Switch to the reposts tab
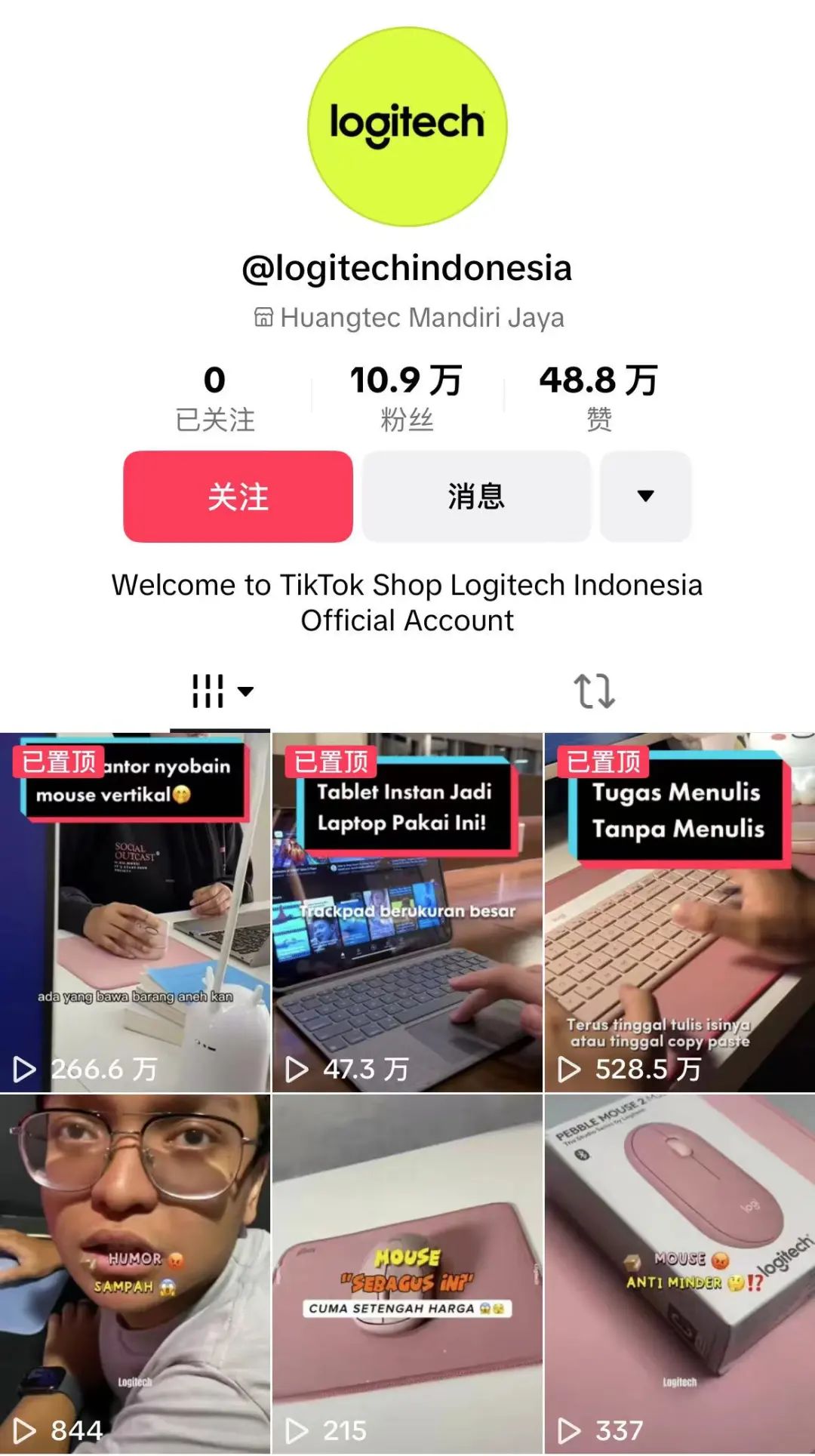 pos(594,691)
